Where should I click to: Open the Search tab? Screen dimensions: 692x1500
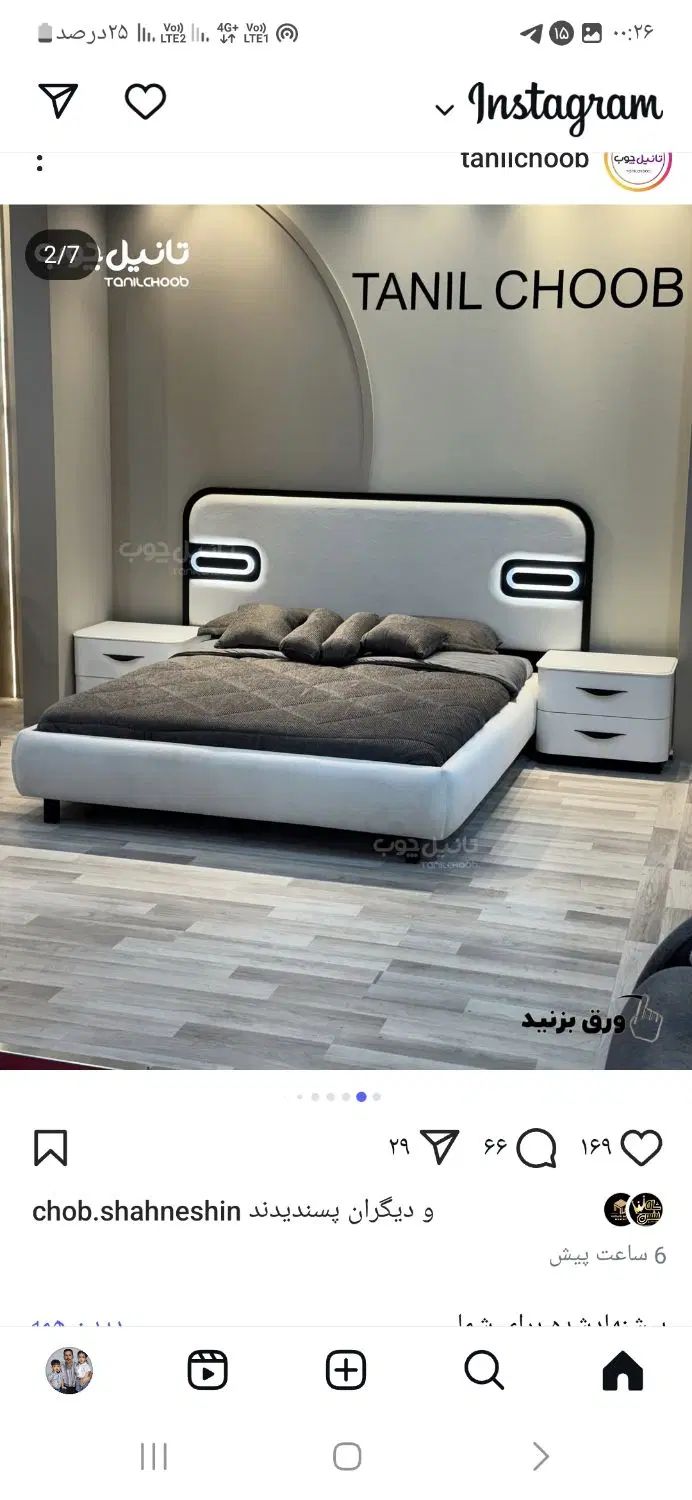point(484,1371)
